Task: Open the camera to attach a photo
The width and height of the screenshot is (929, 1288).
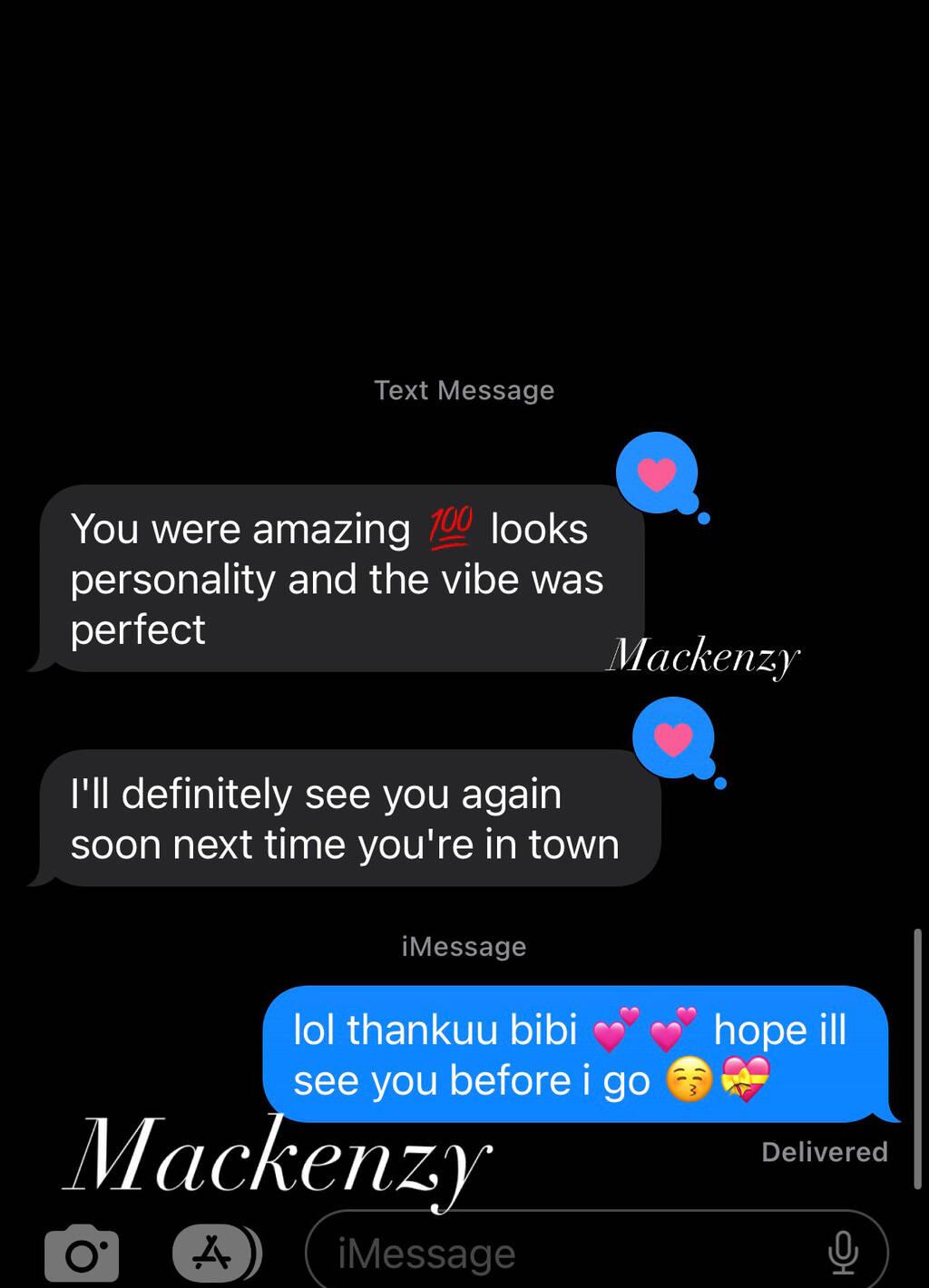Action: (82, 1254)
